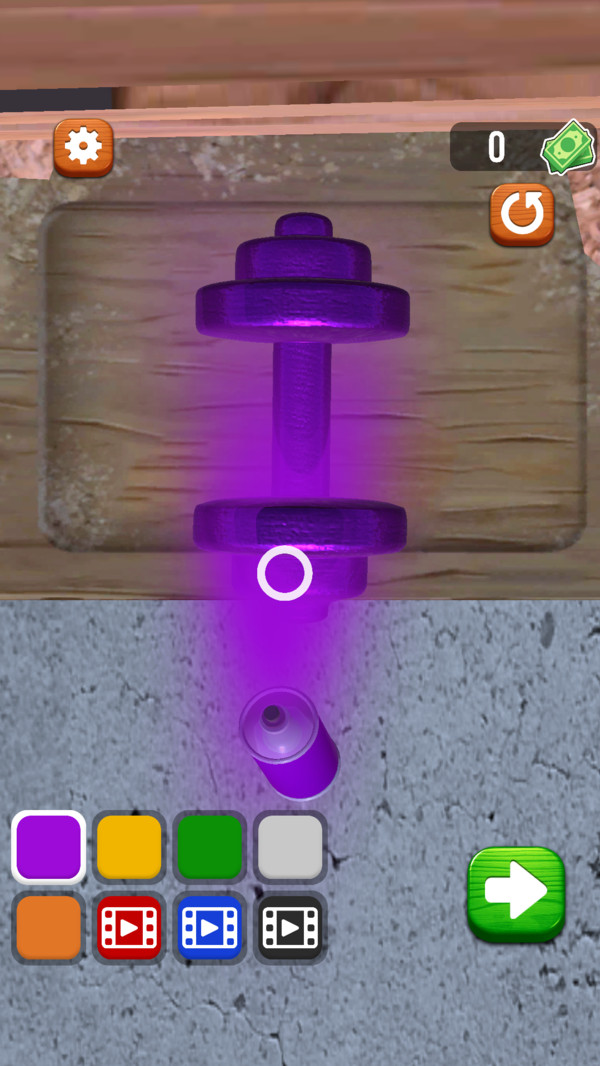Image resolution: width=600 pixels, height=1066 pixels.
Task: Unlock the blue color via video ad
Action: click(209, 927)
